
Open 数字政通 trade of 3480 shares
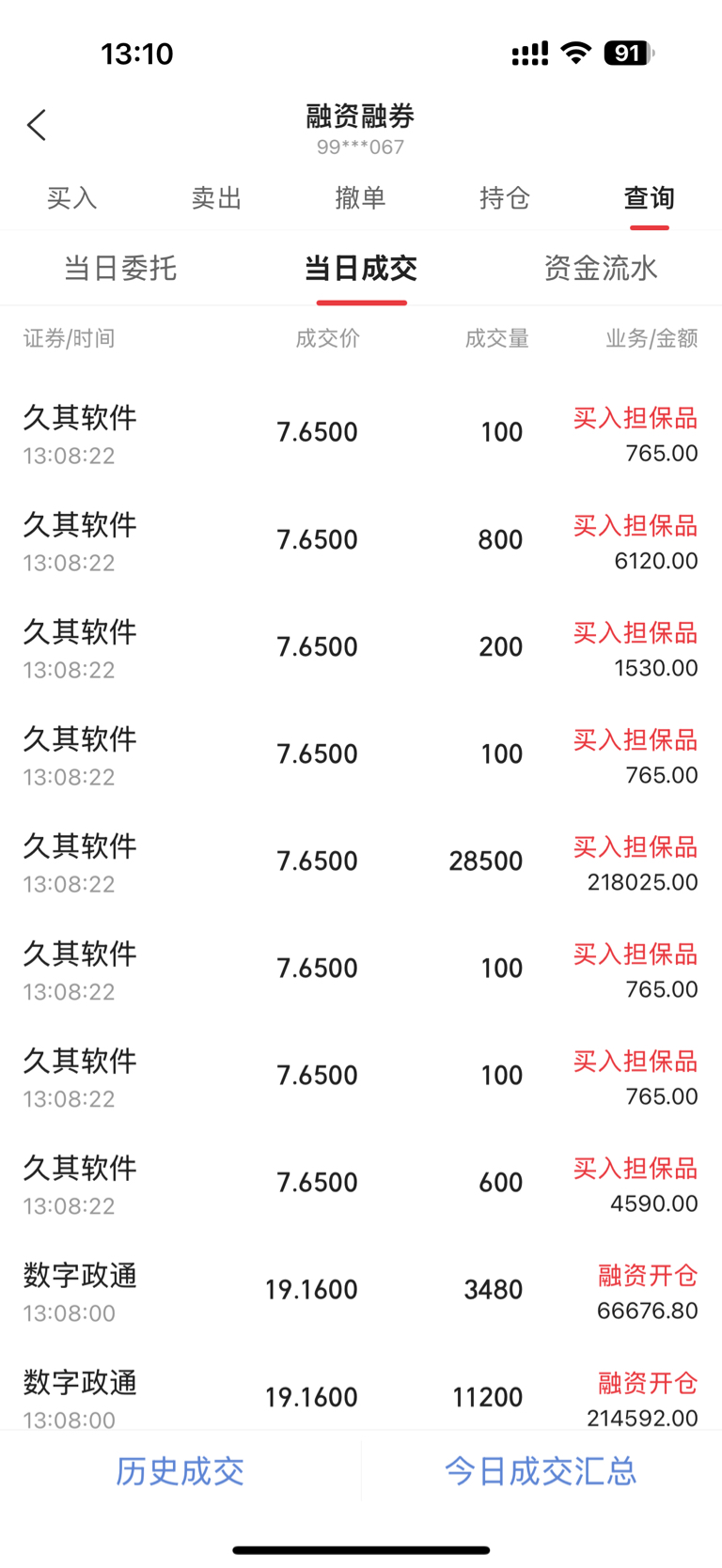point(361,1292)
